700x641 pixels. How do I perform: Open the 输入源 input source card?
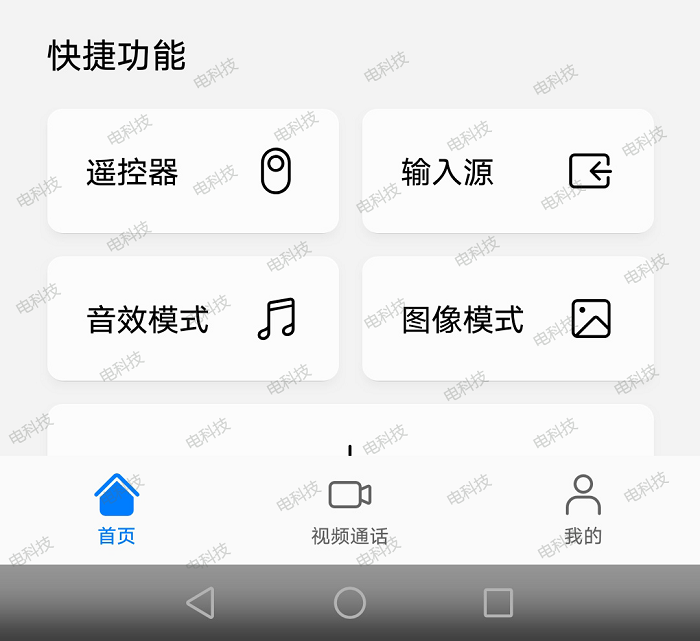pos(507,171)
